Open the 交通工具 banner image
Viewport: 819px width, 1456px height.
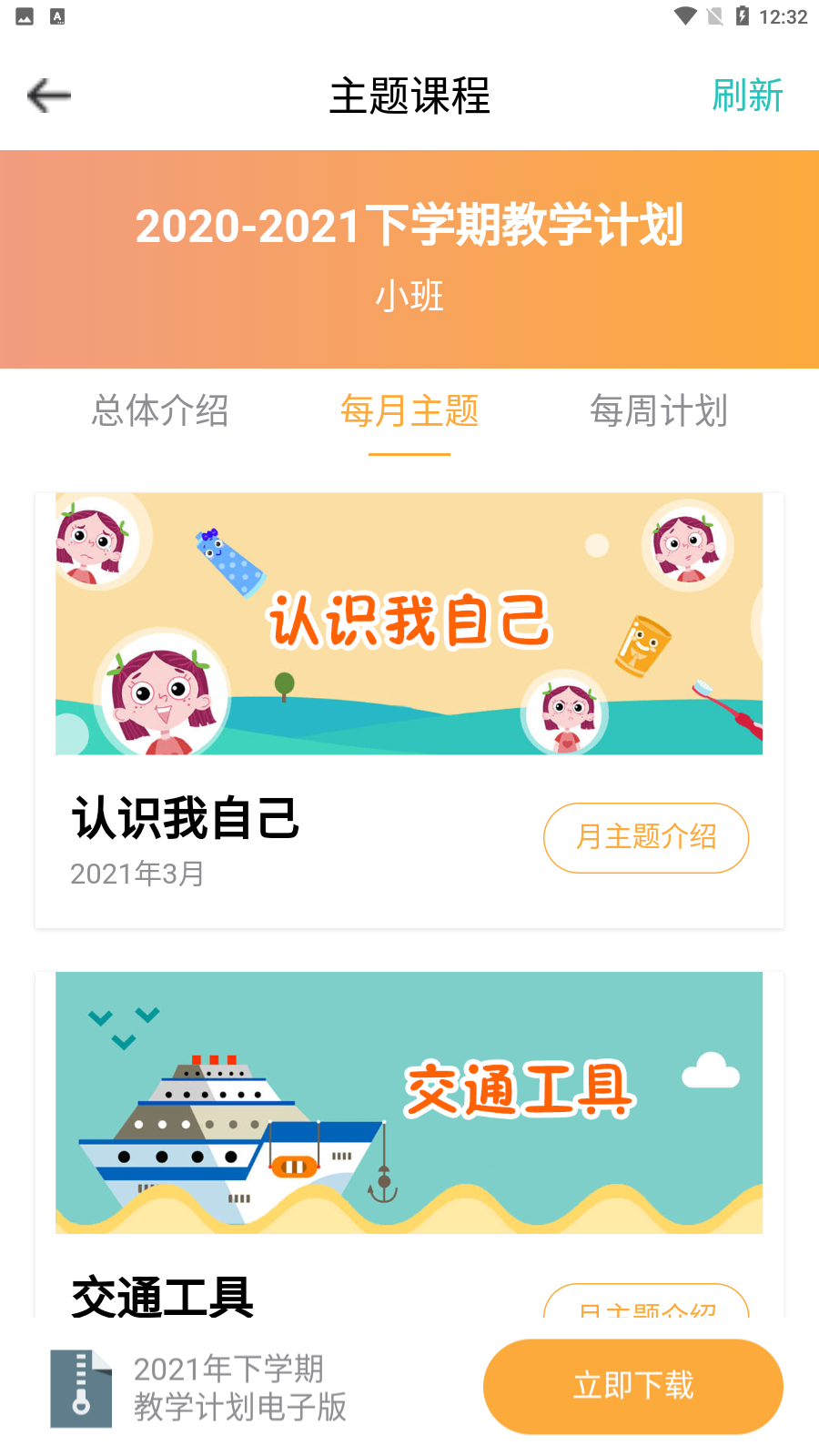pyautogui.click(x=409, y=1103)
